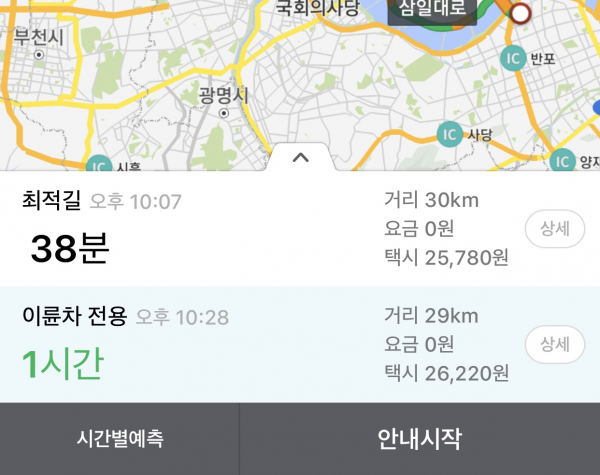Screen dimensions: 600x475
Task: Expand the route panel with the up chevron
Action: tap(300, 157)
